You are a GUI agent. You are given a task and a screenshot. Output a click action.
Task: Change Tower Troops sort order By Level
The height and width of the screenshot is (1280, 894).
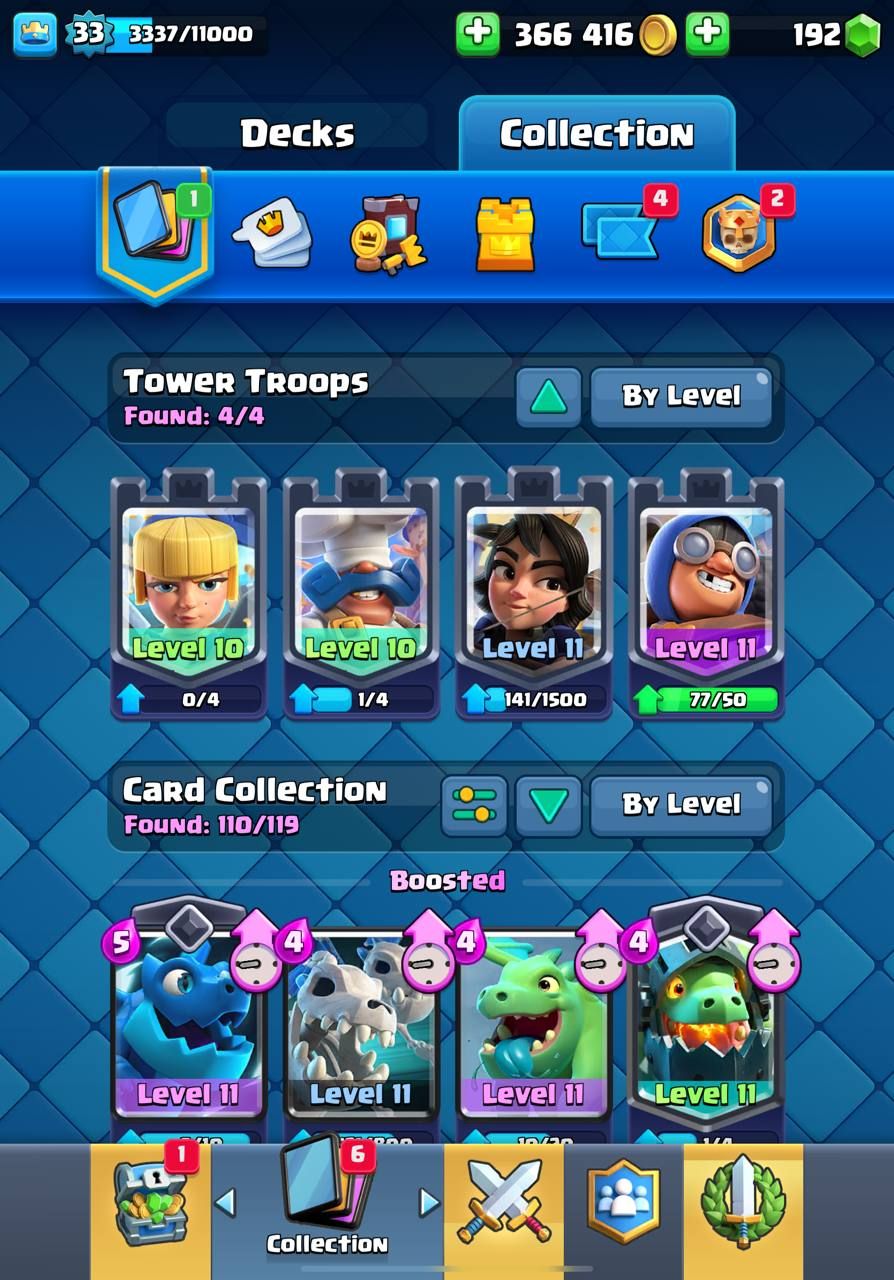(x=681, y=397)
